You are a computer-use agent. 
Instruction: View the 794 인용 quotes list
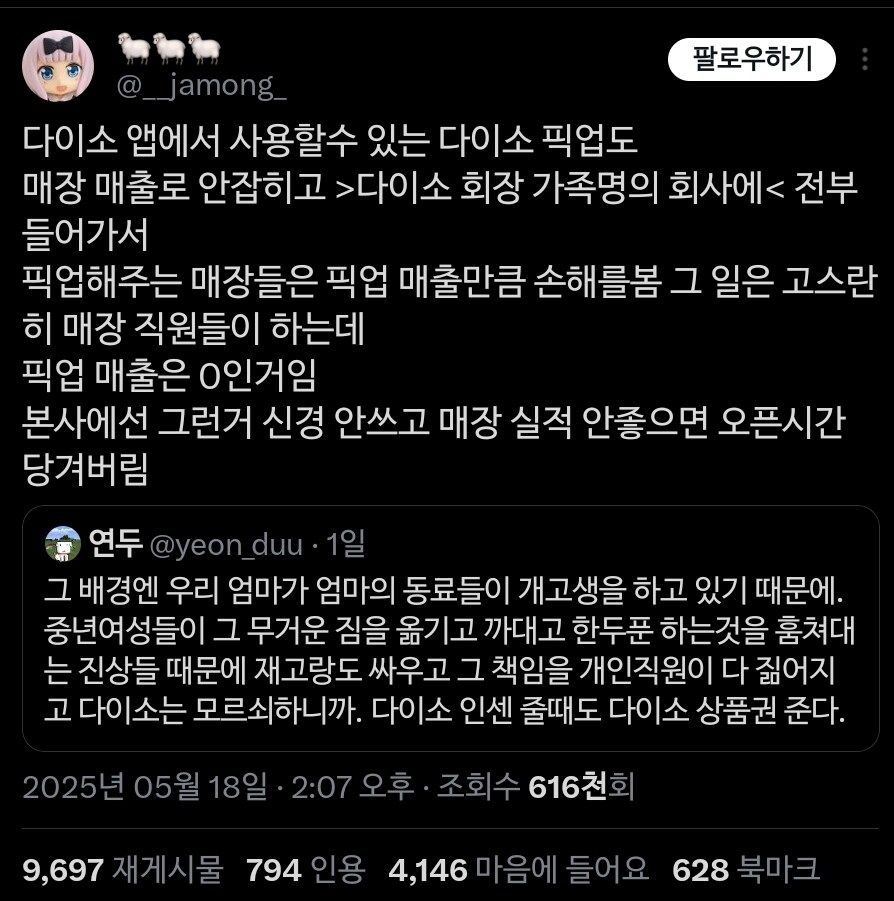point(305,869)
